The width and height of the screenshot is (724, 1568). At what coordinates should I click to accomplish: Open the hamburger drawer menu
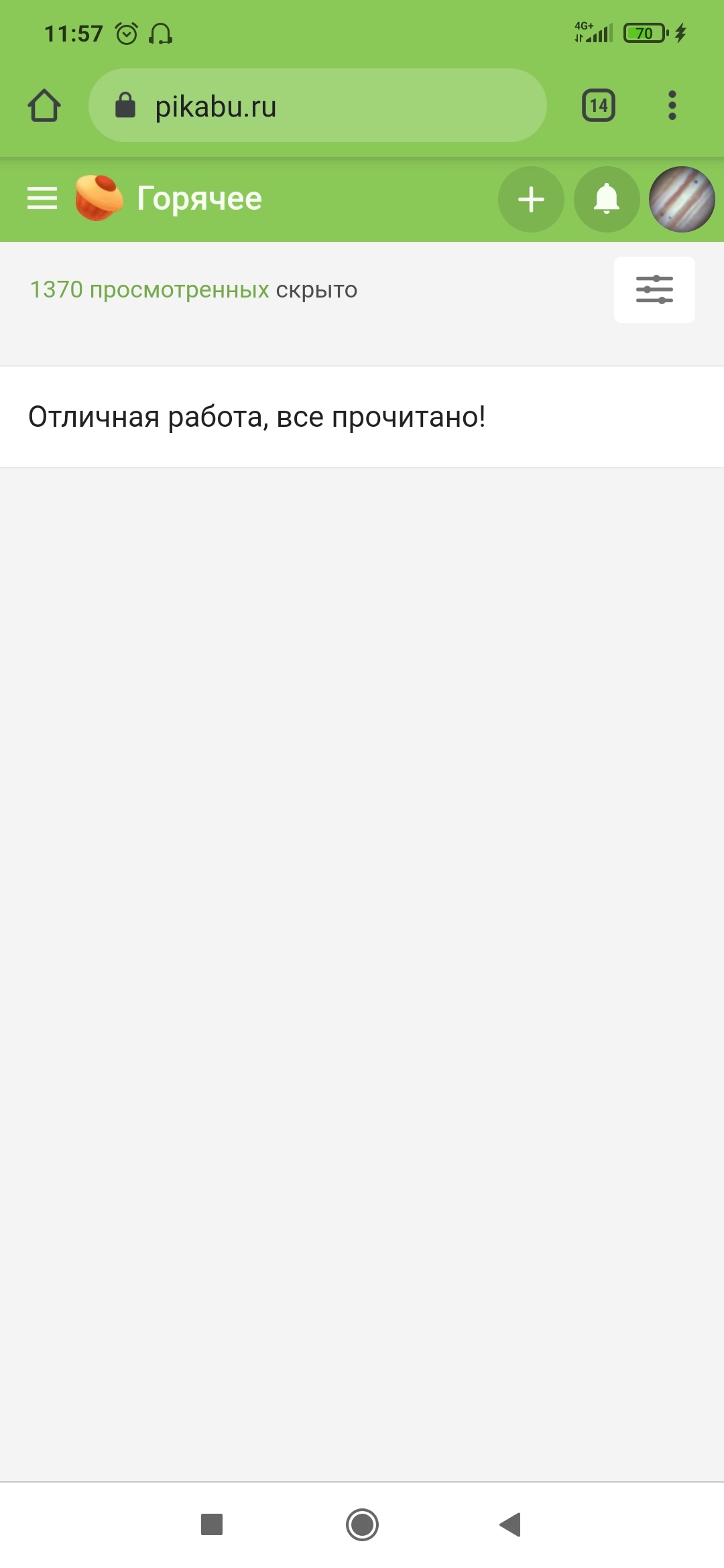click(x=42, y=199)
